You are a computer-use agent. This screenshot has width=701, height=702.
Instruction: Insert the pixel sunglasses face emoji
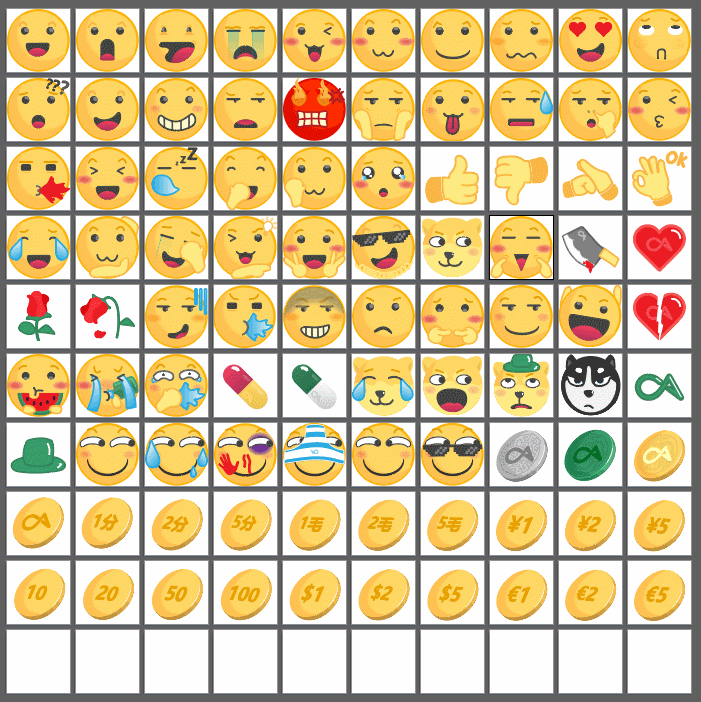tap(383, 247)
